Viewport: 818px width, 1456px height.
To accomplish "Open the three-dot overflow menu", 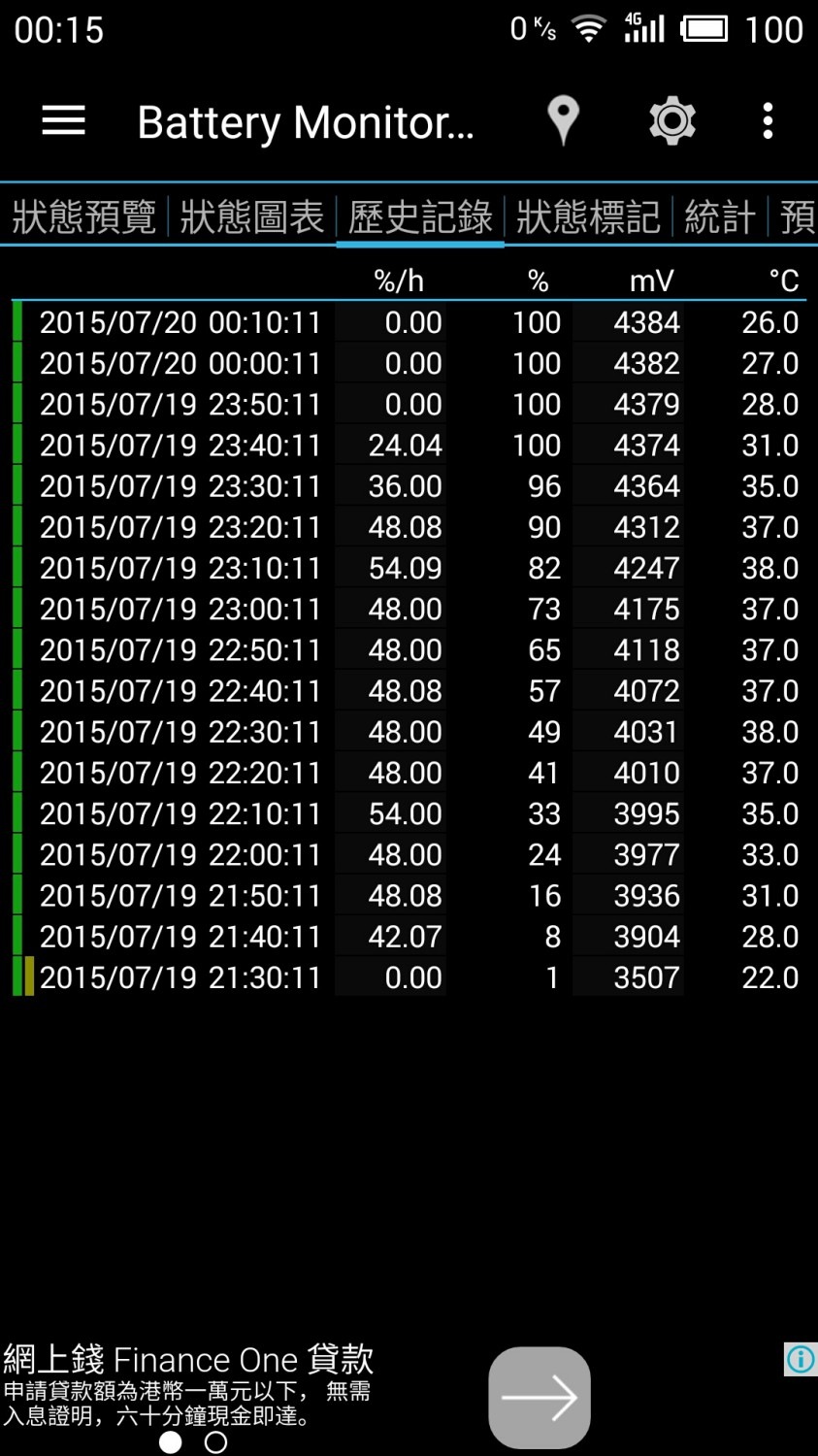I will click(768, 121).
